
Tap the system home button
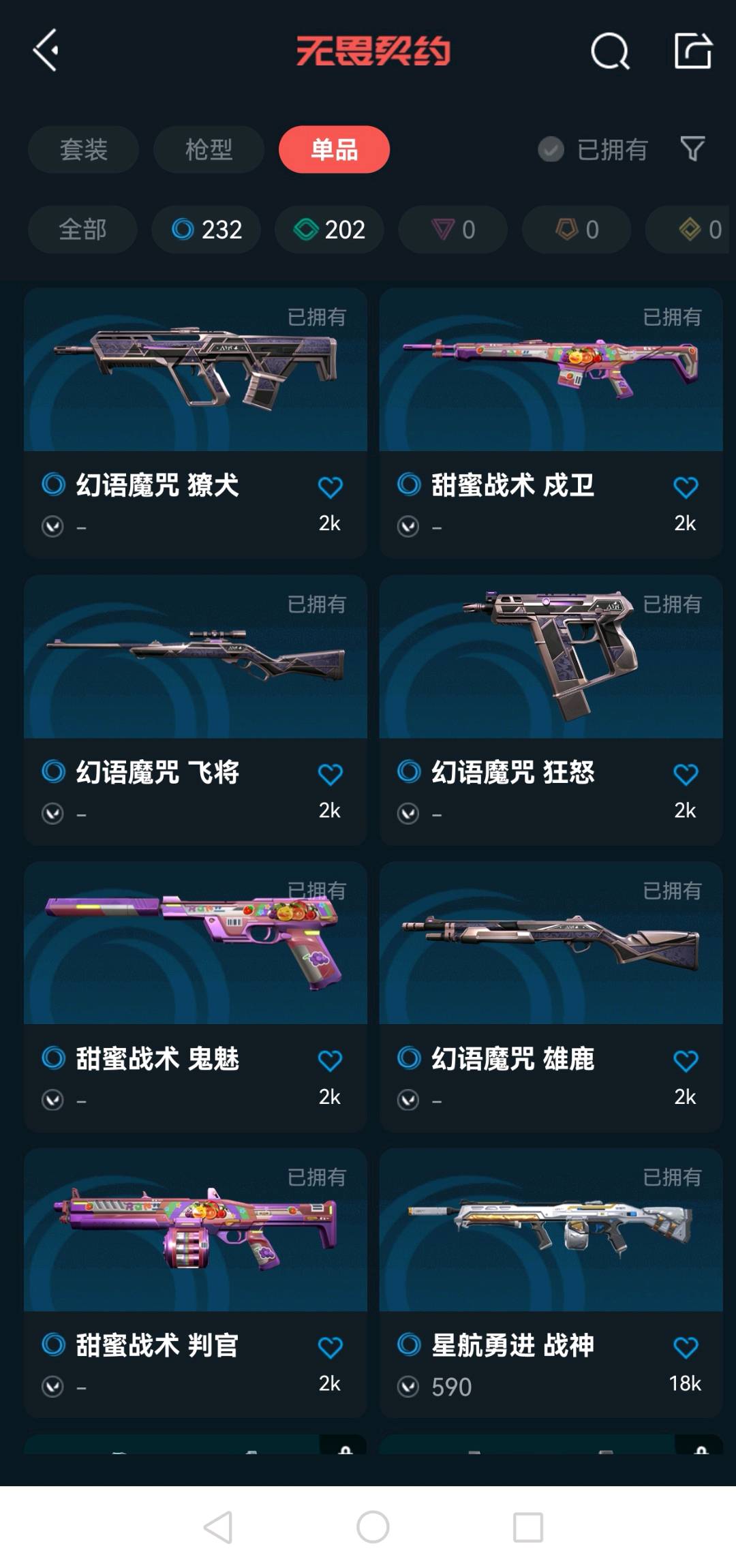click(373, 1527)
